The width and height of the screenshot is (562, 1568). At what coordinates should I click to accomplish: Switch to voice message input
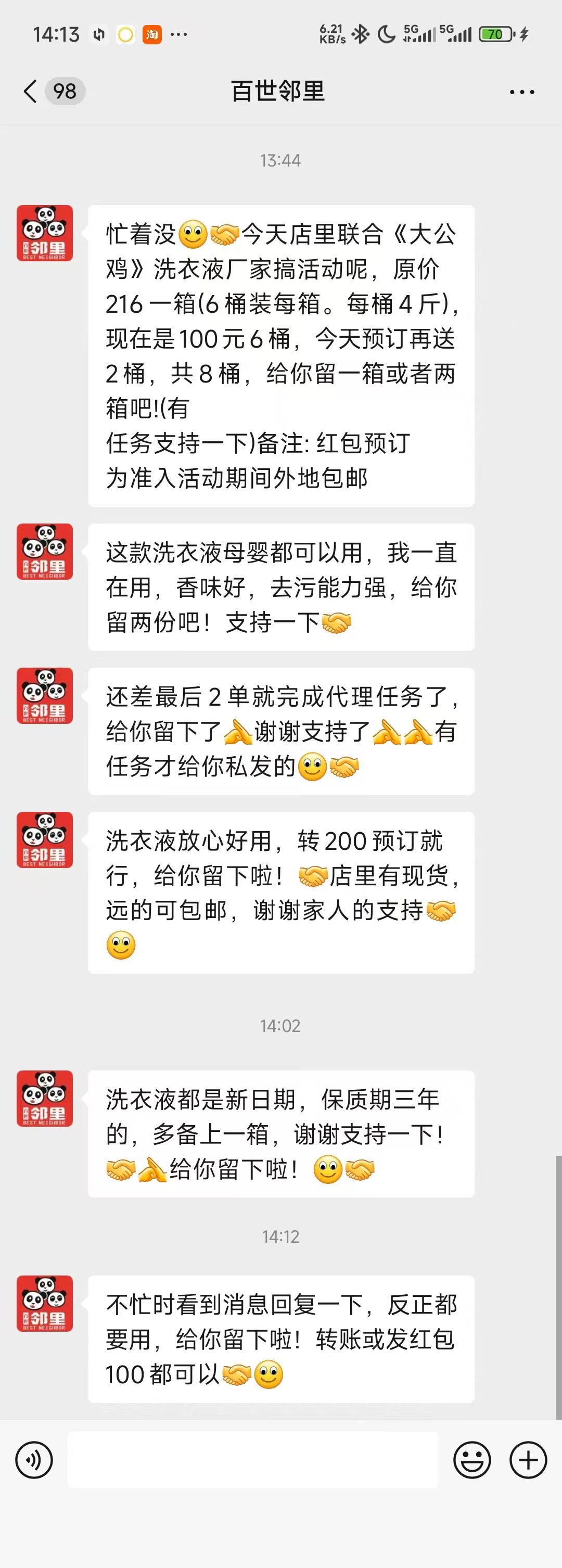(34, 1460)
